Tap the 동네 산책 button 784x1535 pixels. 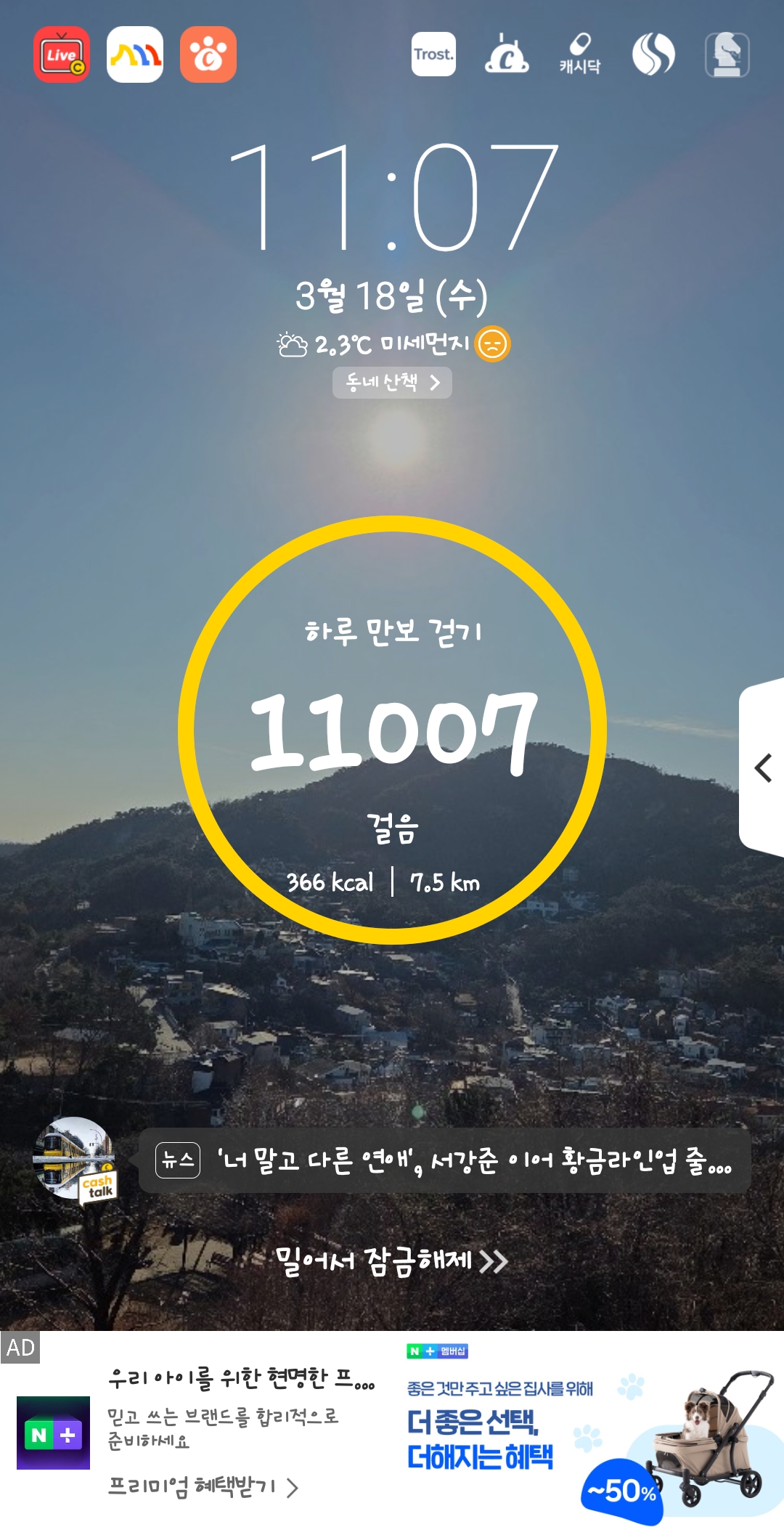pos(392,383)
